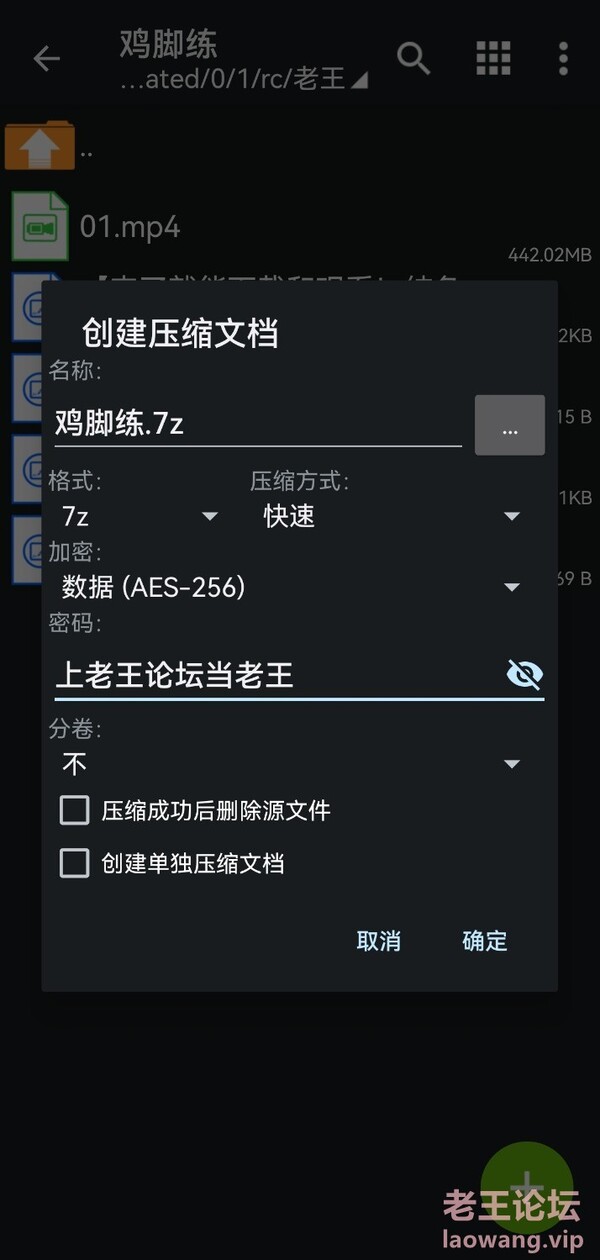Open the 分卷 volume split dropdown

click(290, 764)
